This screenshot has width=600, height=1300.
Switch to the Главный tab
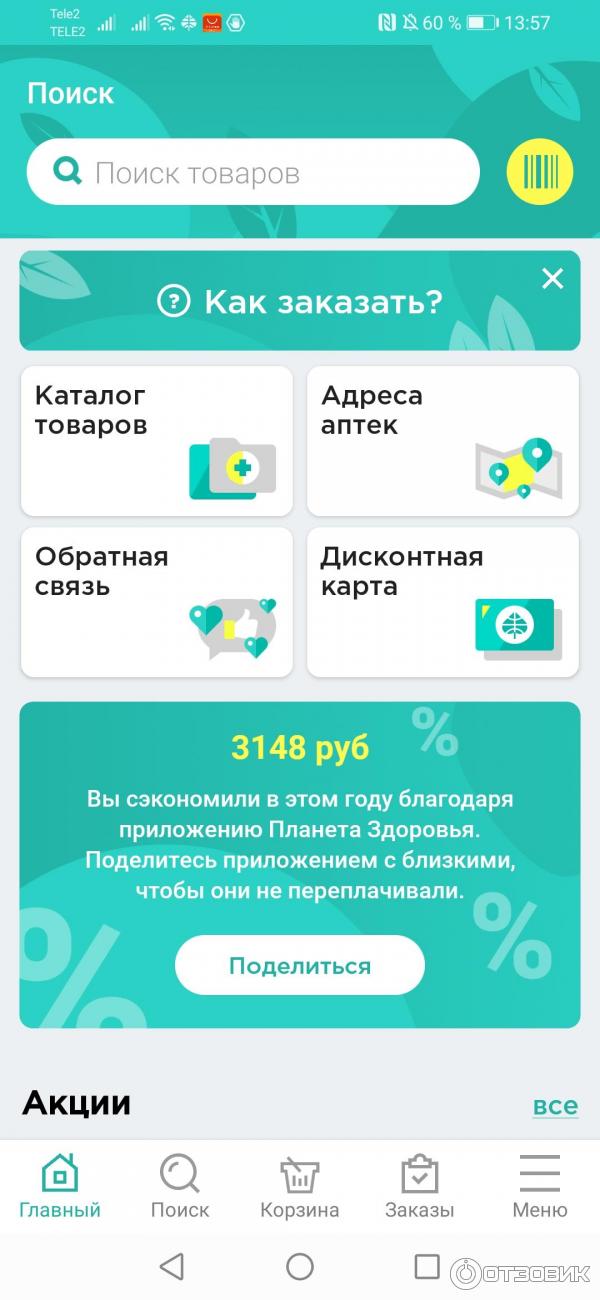coord(60,1187)
